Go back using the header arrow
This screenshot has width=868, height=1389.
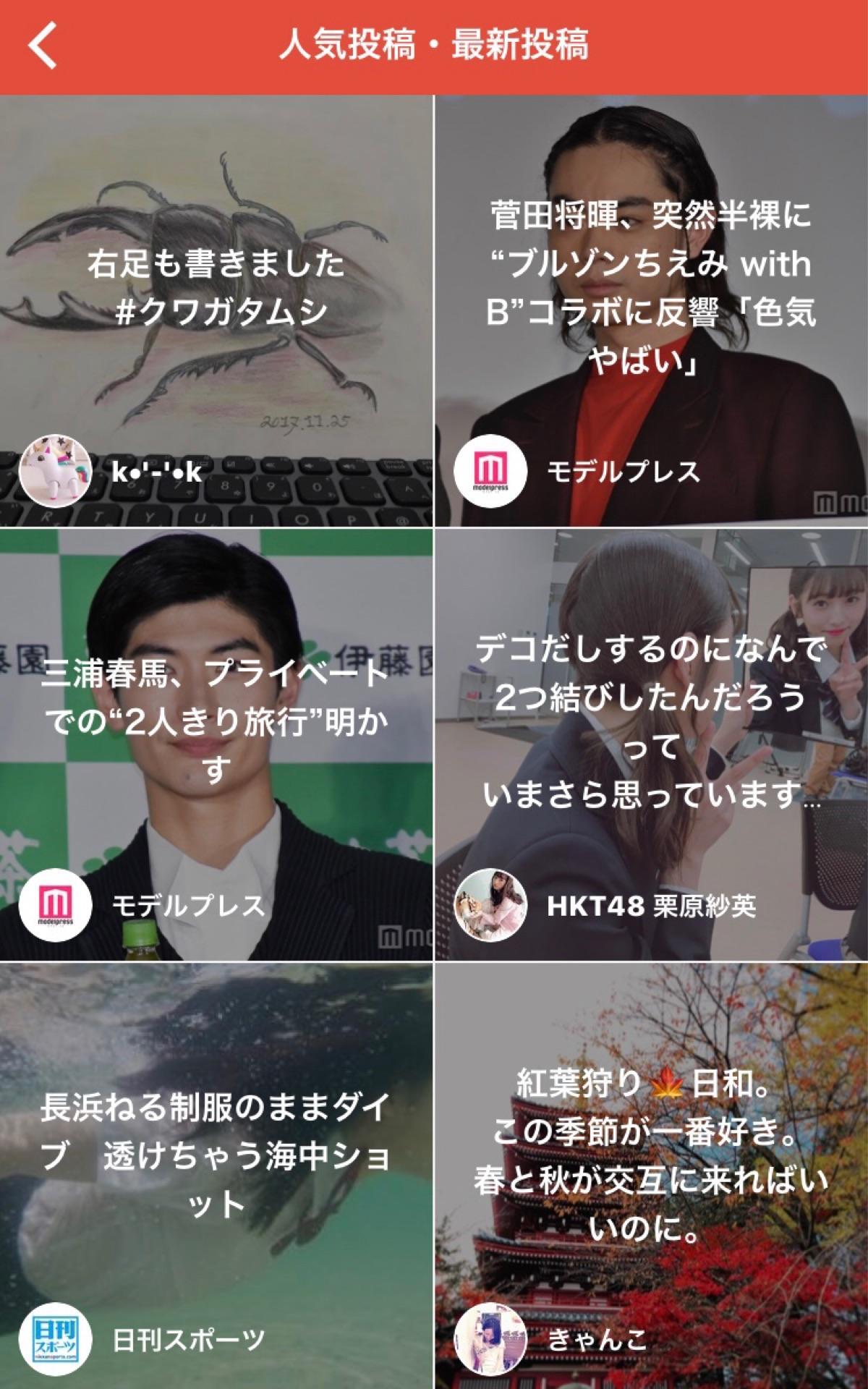(x=42, y=45)
